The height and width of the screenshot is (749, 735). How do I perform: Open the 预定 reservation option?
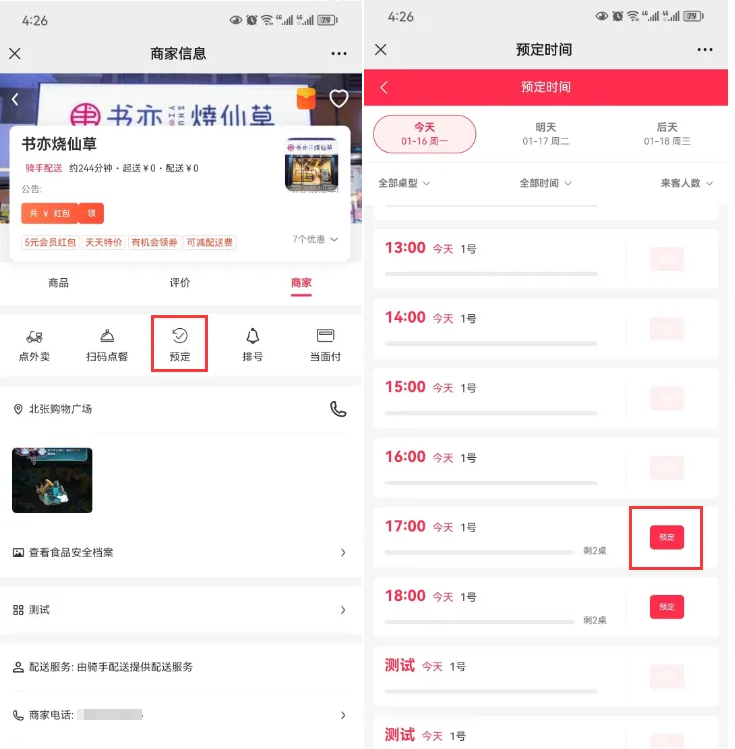click(179, 344)
